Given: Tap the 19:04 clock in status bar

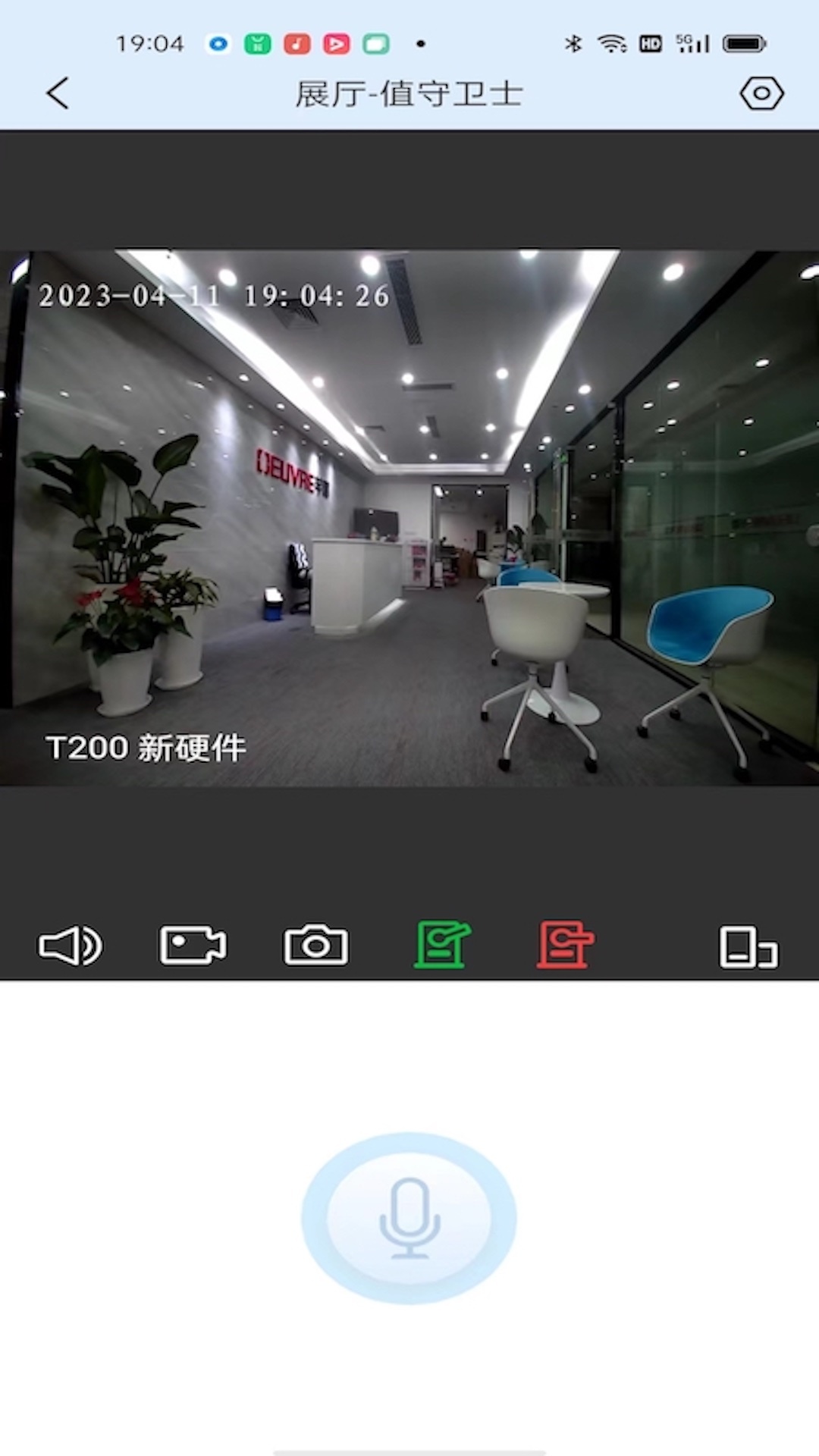Looking at the screenshot, I should (x=149, y=43).
